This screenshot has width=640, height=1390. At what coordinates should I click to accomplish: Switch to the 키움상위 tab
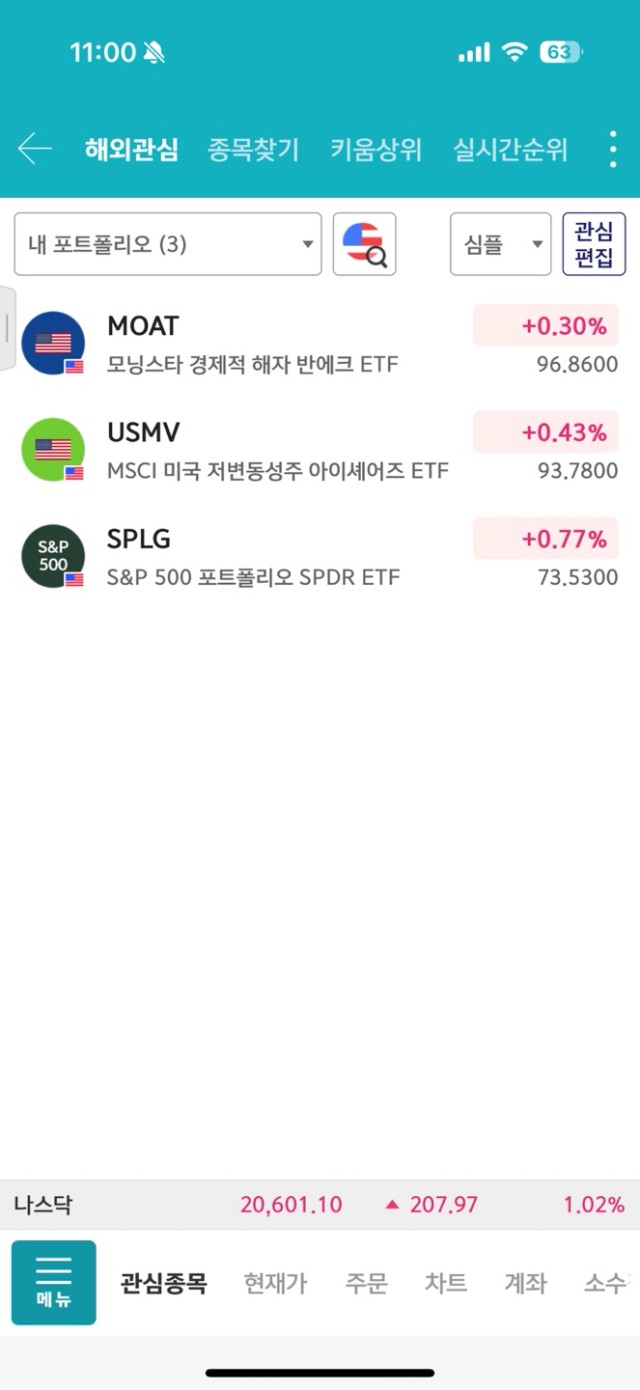pyautogui.click(x=376, y=150)
